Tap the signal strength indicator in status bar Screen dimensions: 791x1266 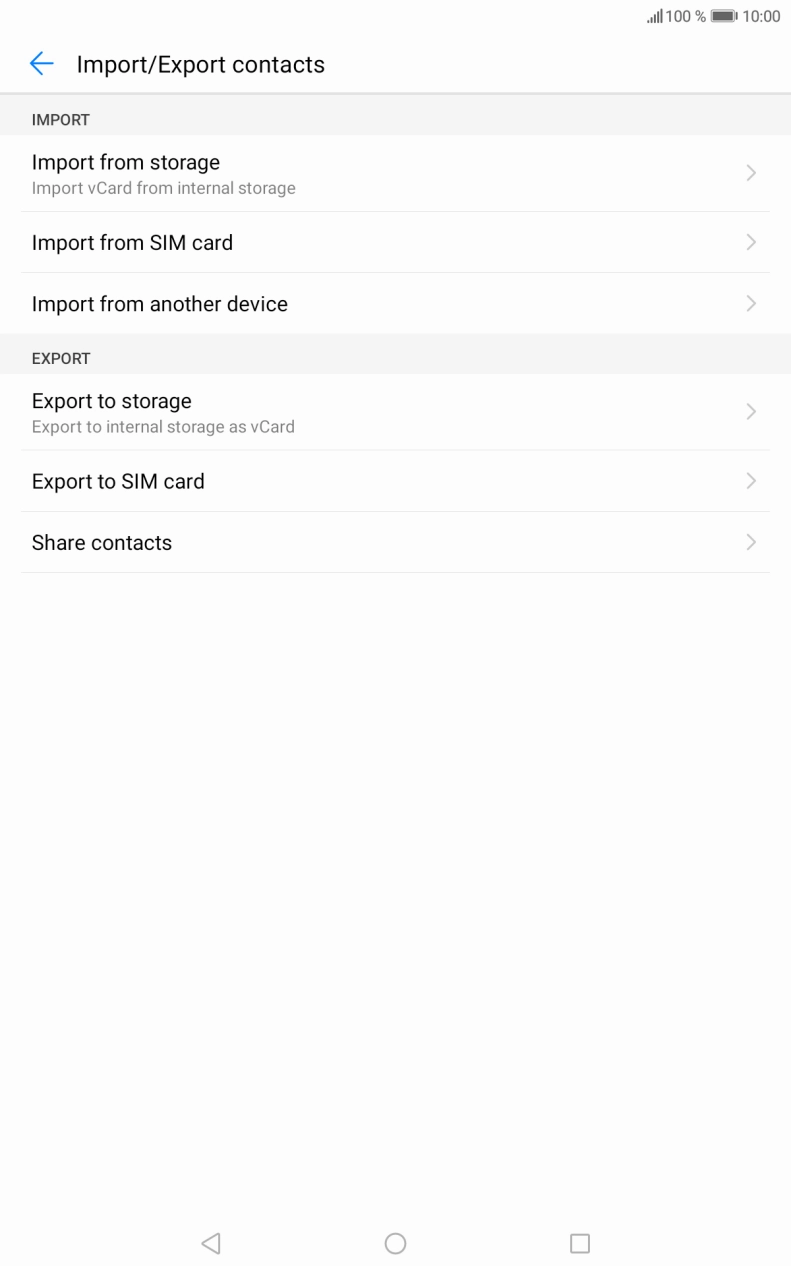(x=655, y=16)
